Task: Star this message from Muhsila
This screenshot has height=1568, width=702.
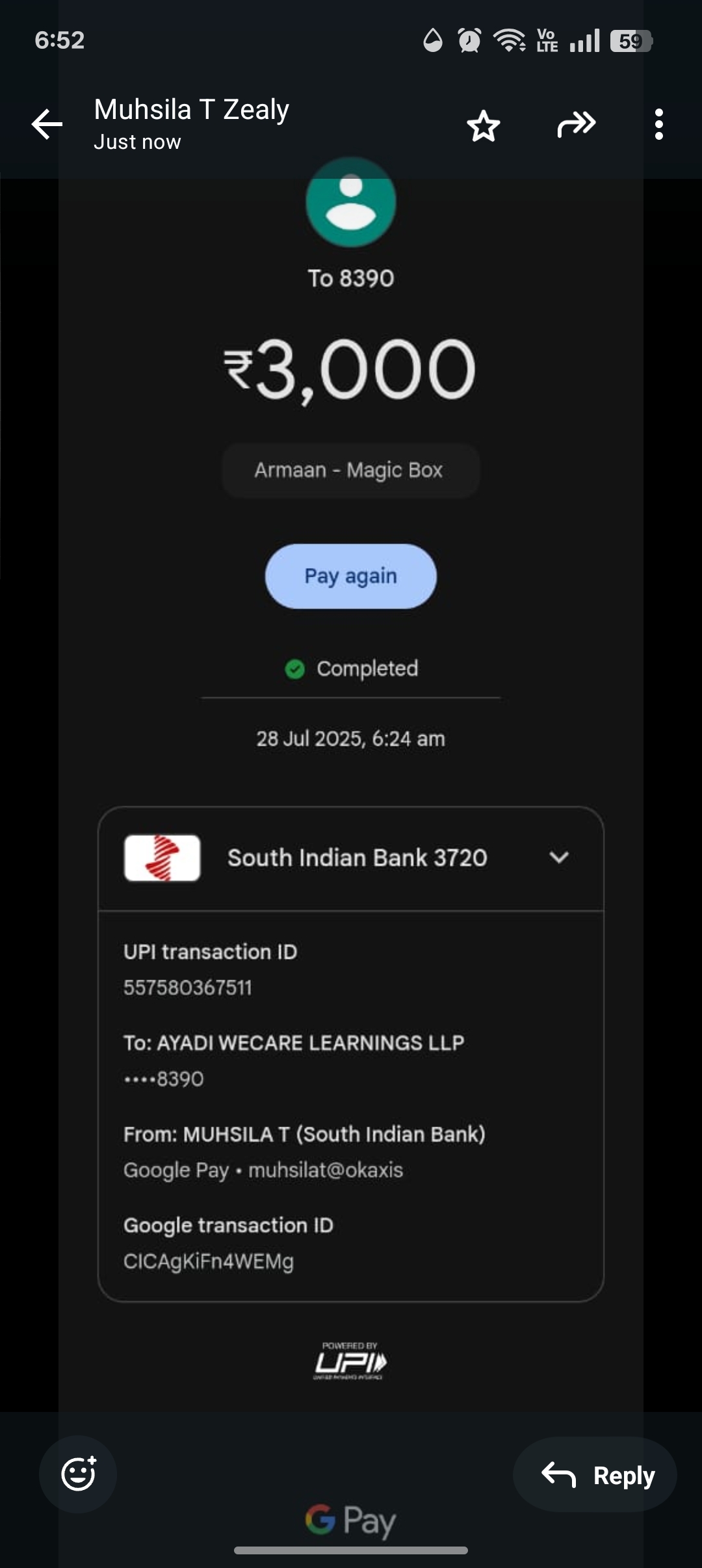Action: (483, 125)
